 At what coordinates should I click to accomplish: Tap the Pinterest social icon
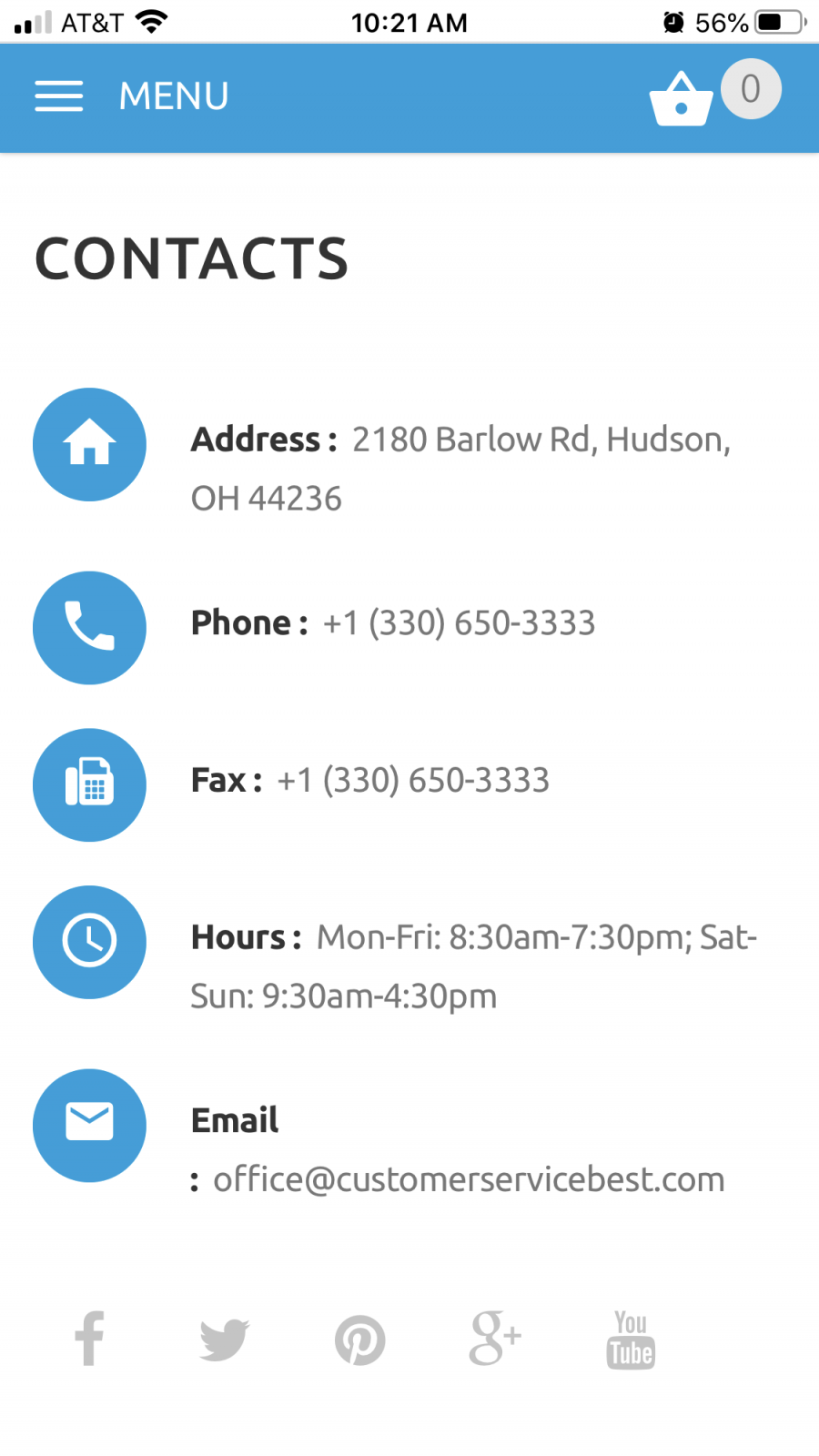pyautogui.click(x=359, y=1340)
